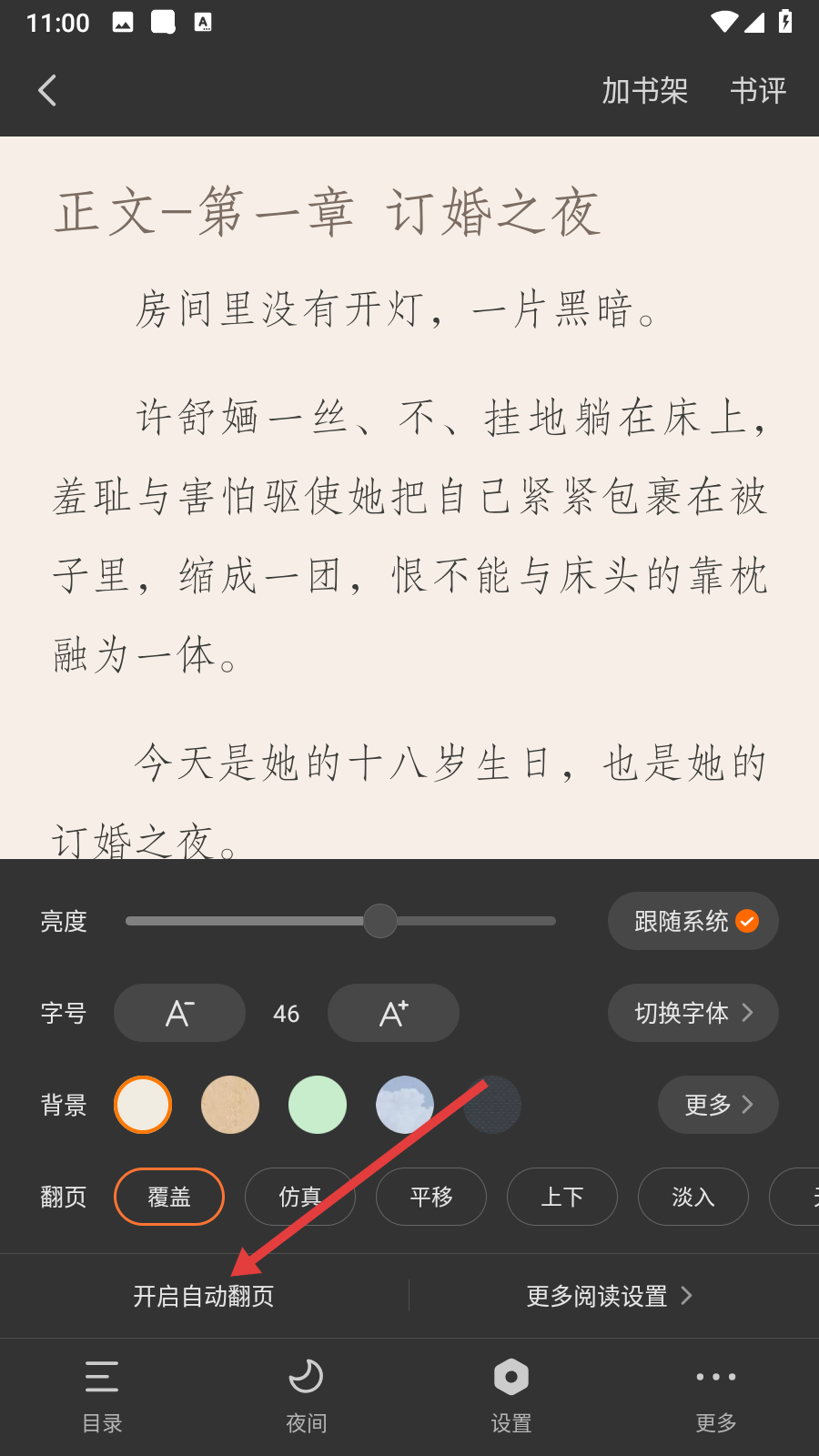Image resolution: width=819 pixels, height=1456 pixels.
Task: Increase font size with A+ icon
Action: coord(393,1013)
